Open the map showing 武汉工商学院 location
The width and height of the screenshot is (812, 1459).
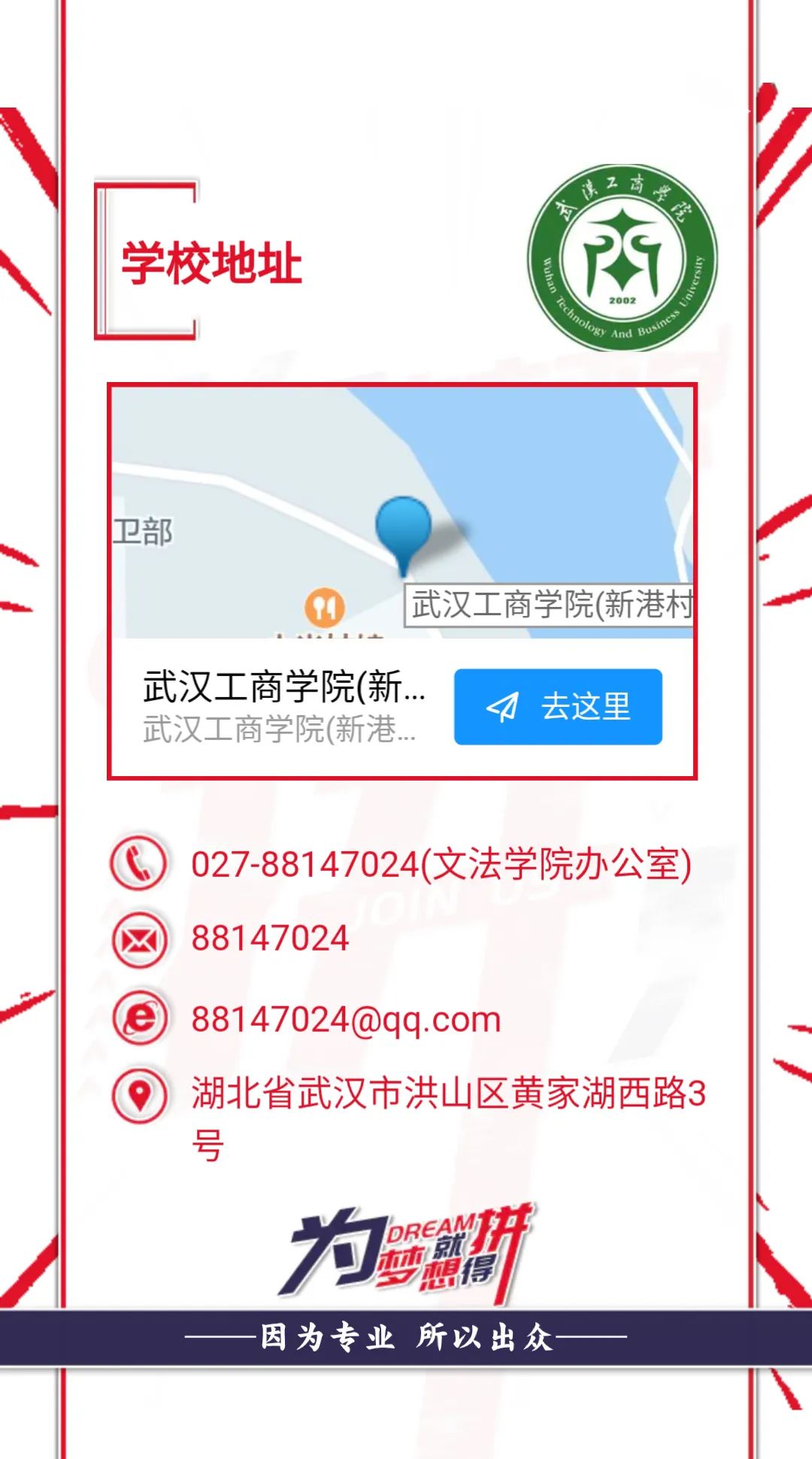click(402, 513)
